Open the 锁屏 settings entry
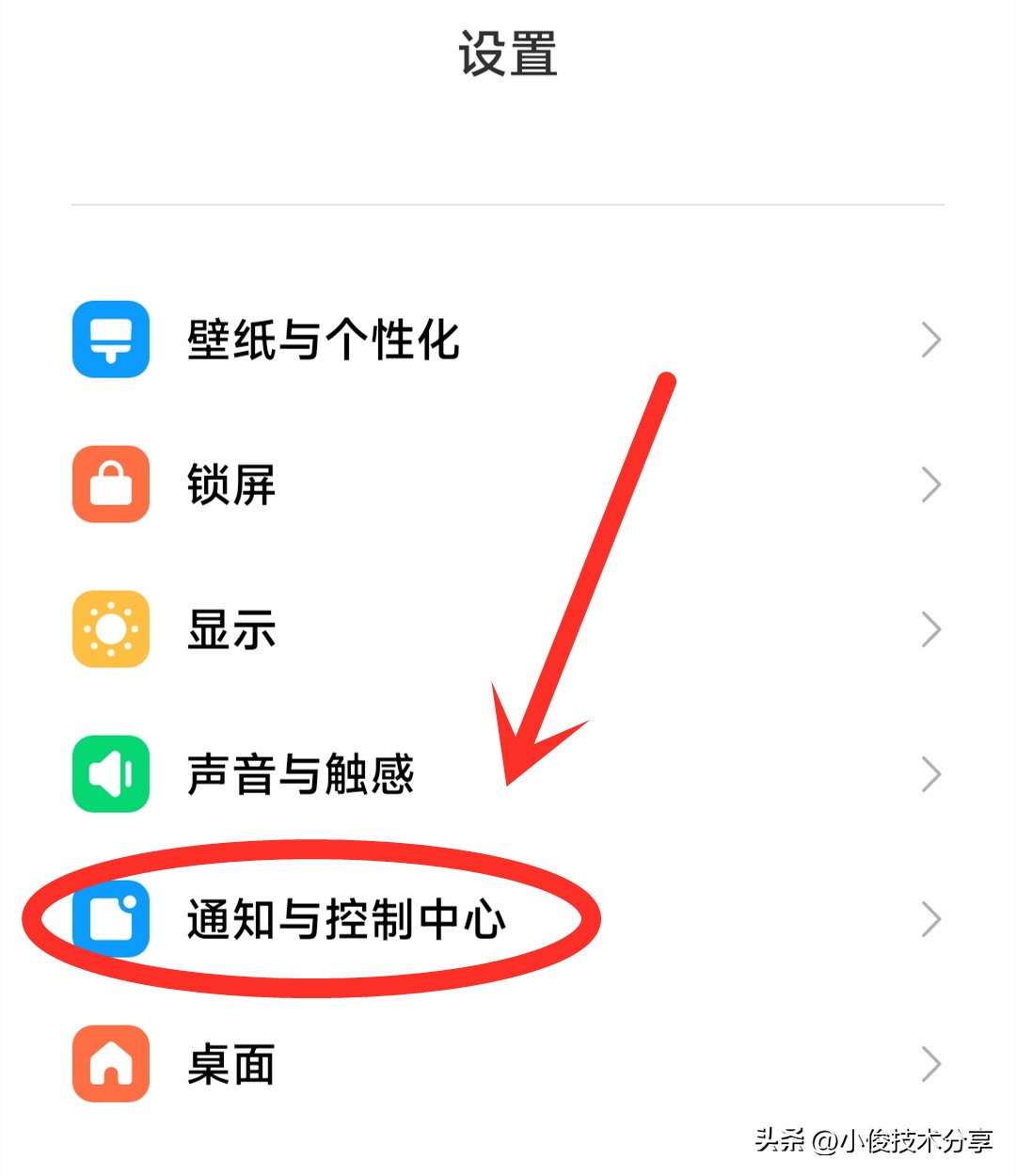The height and width of the screenshot is (1176, 1016). pyautogui.click(x=230, y=485)
